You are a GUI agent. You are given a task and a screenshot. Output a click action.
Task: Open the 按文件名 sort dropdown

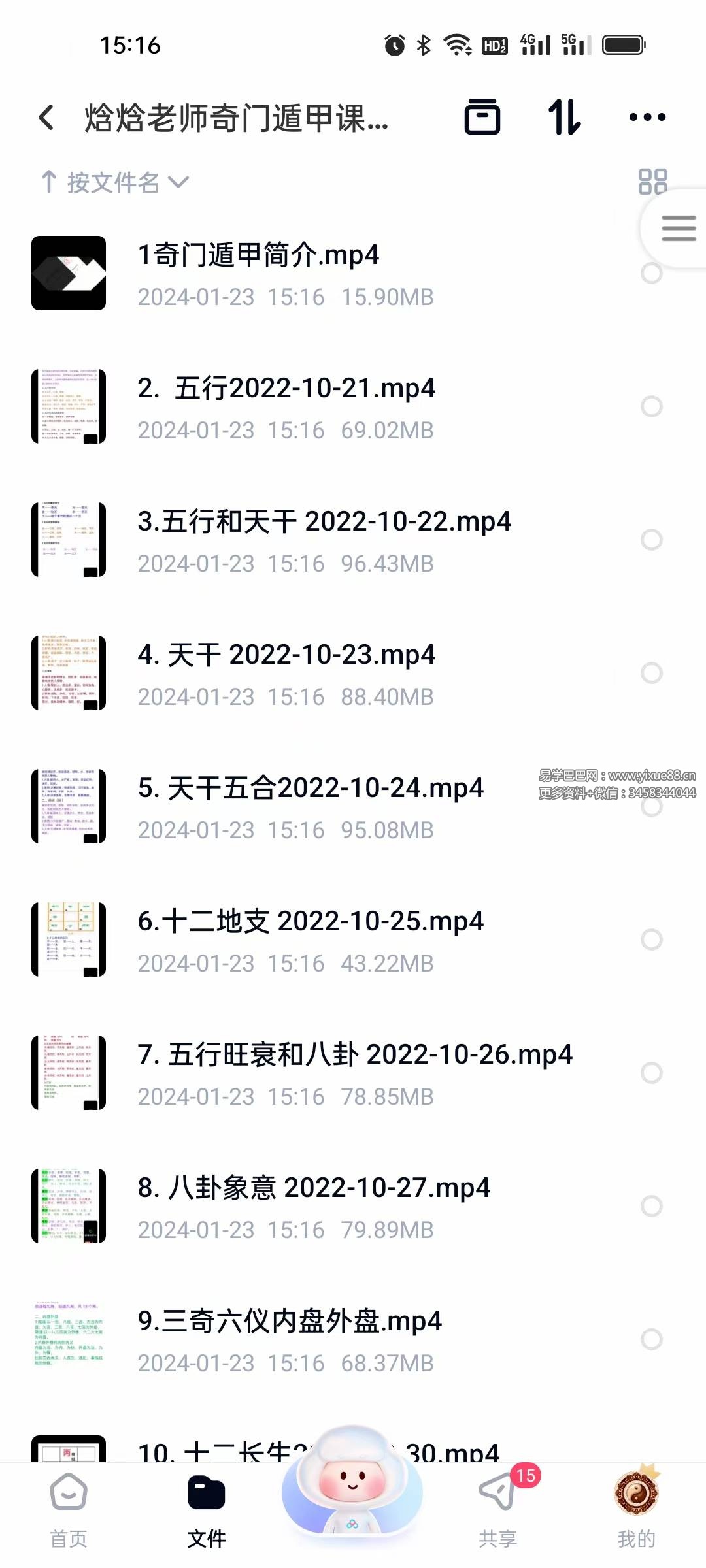116,184
